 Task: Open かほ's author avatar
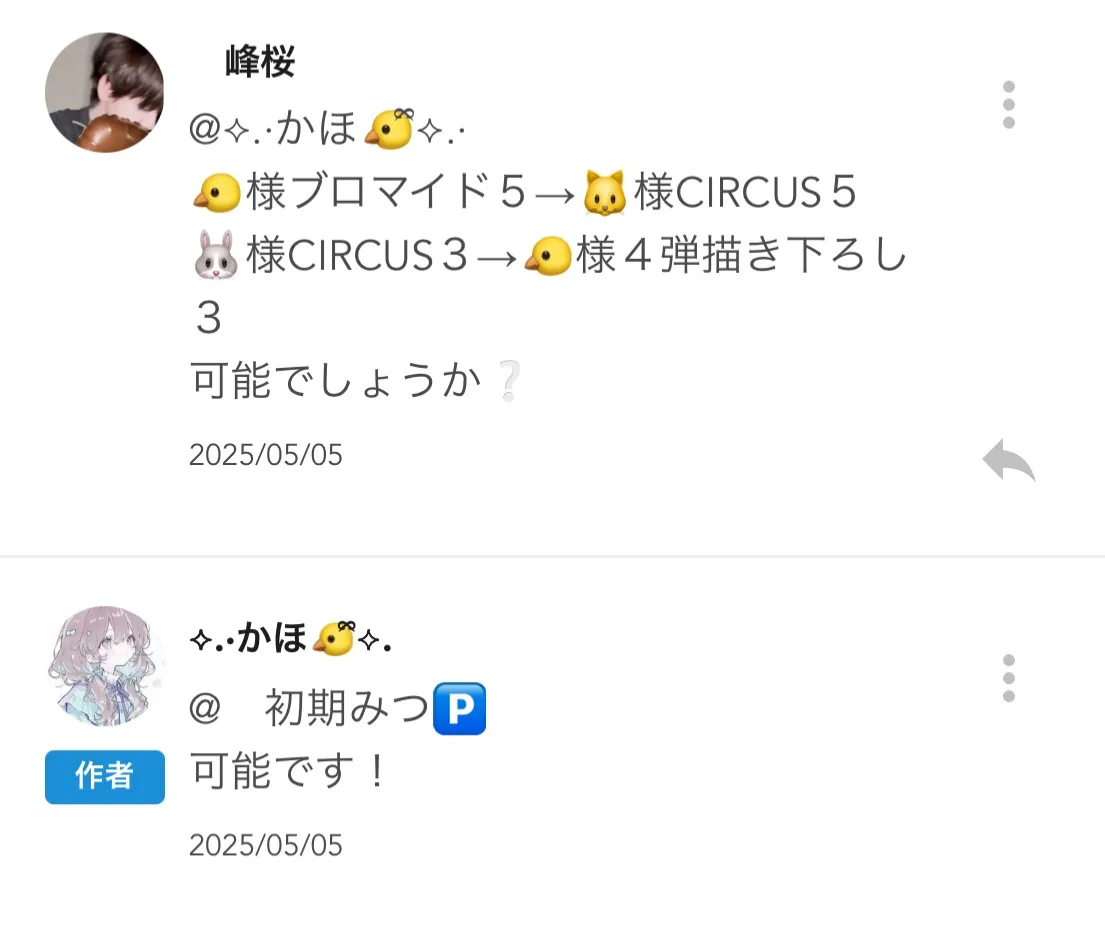(x=104, y=664)
